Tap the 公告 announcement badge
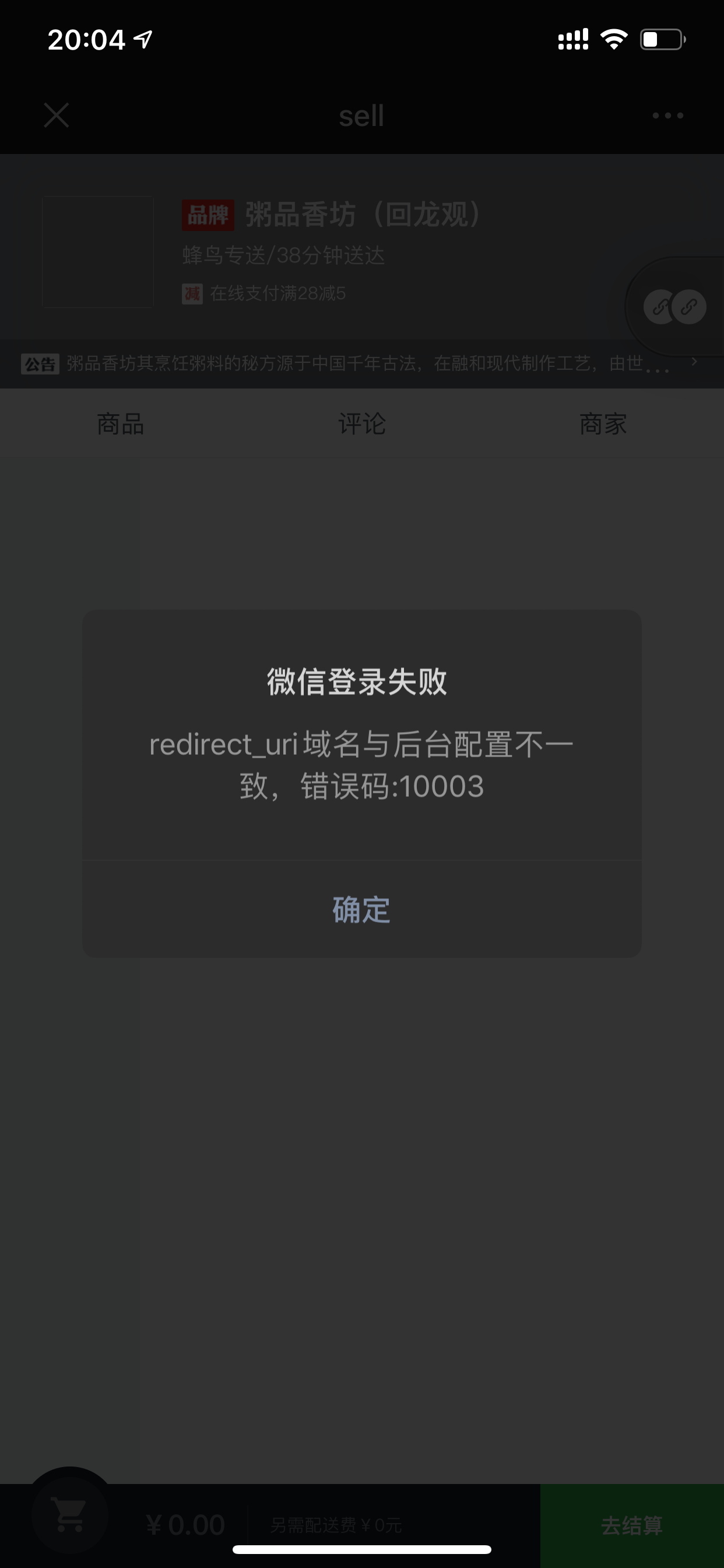The height and width of the screenshot is (1568, 724). click(x=40, y=362)
